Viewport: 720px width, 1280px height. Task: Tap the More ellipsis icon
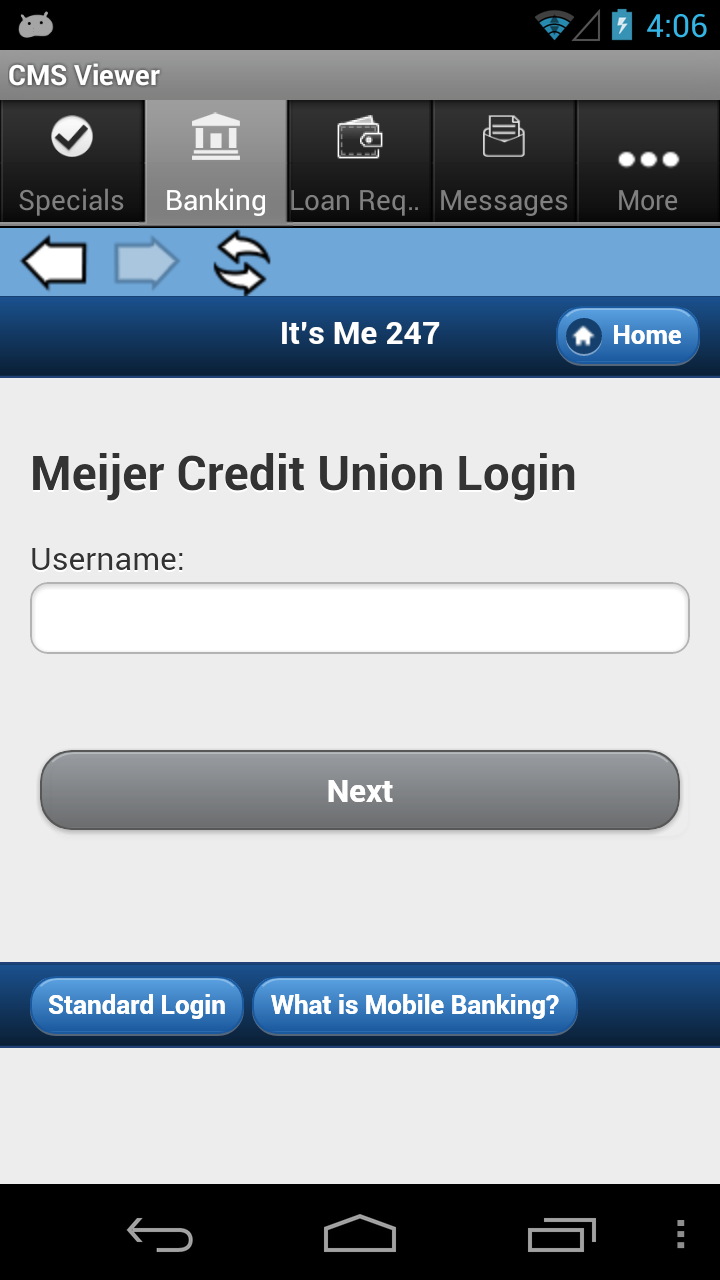647,158
